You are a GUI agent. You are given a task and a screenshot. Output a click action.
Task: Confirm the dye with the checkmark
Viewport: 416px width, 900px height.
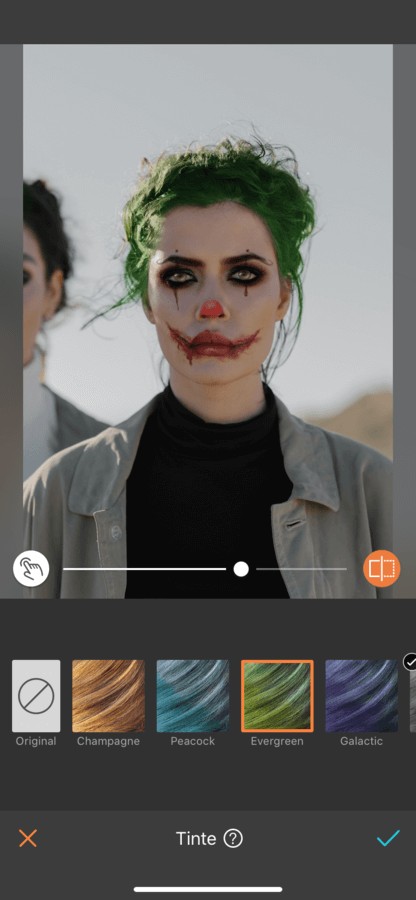388,839
